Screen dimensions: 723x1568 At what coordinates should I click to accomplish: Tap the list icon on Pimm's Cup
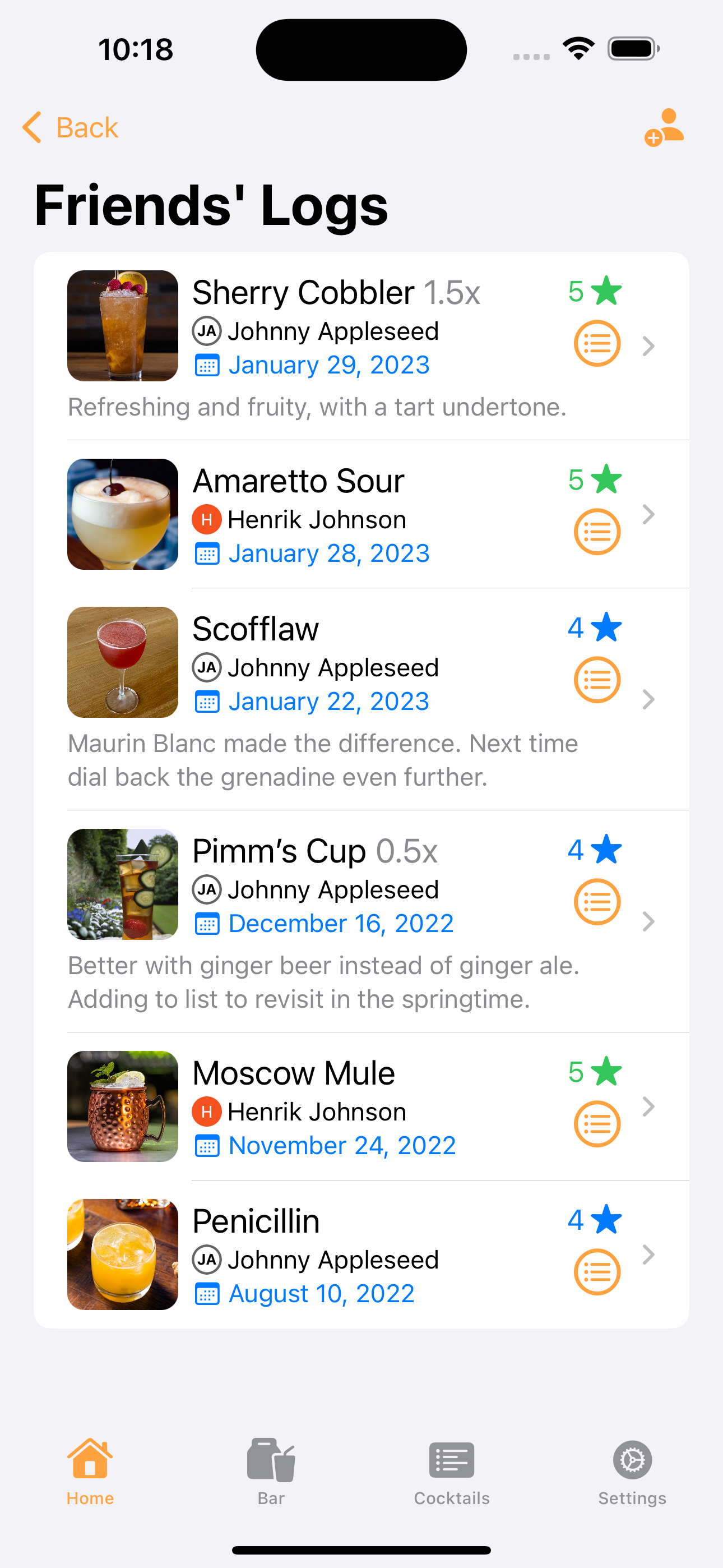click(597, 902)
